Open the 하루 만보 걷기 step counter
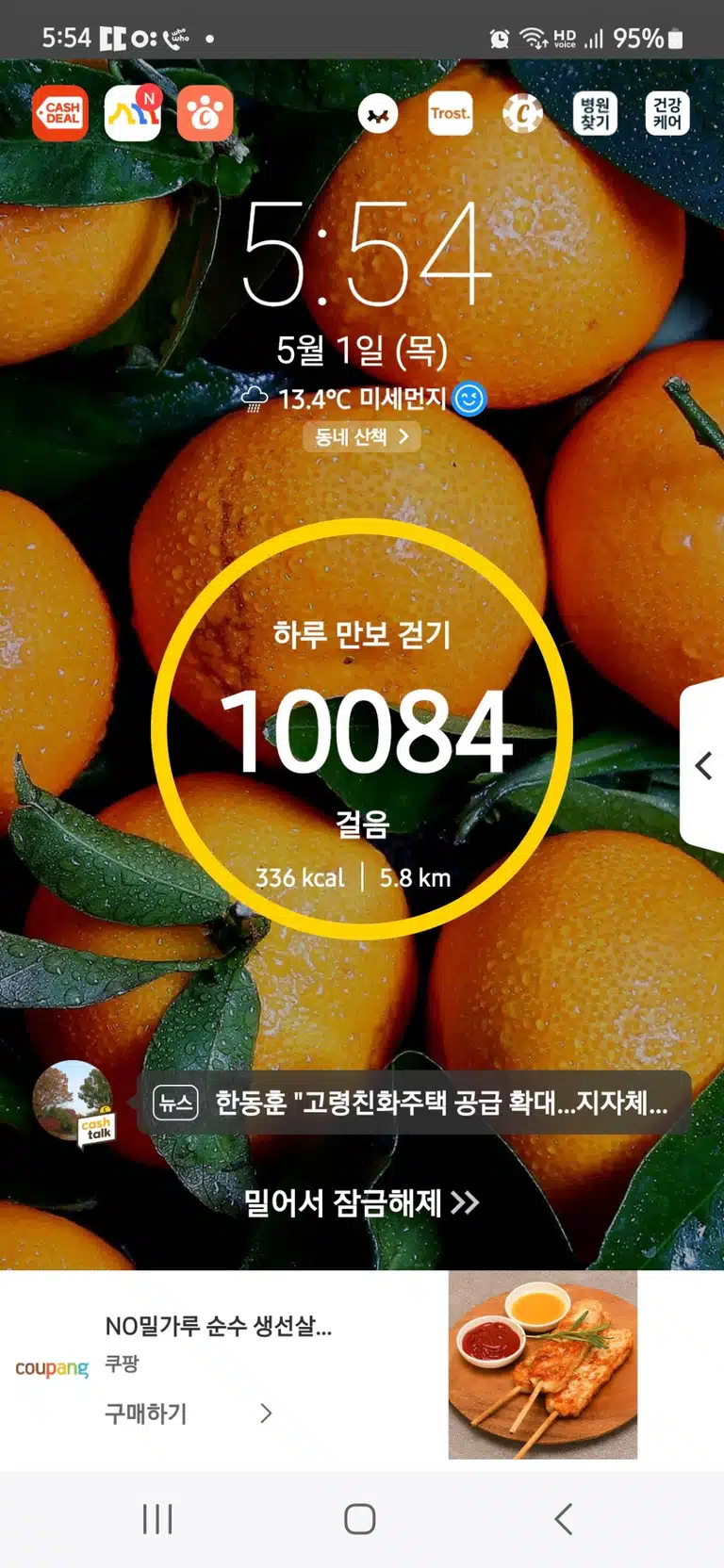The height and width of the screenshot is (1568, 724). (362, 728)
